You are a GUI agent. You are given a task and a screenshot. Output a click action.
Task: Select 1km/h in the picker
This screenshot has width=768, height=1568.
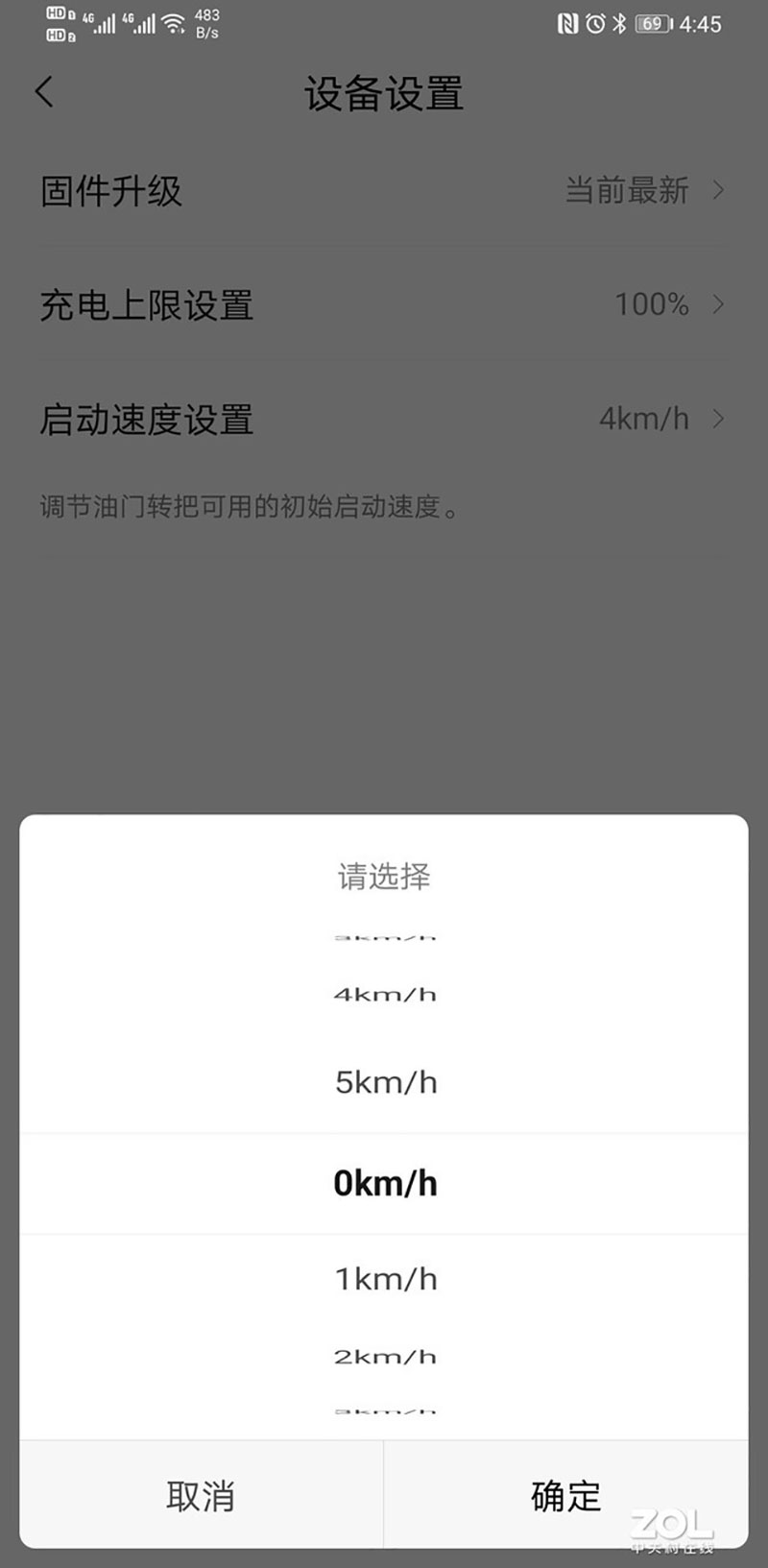pyautogui.click(x=385, y=1279)
